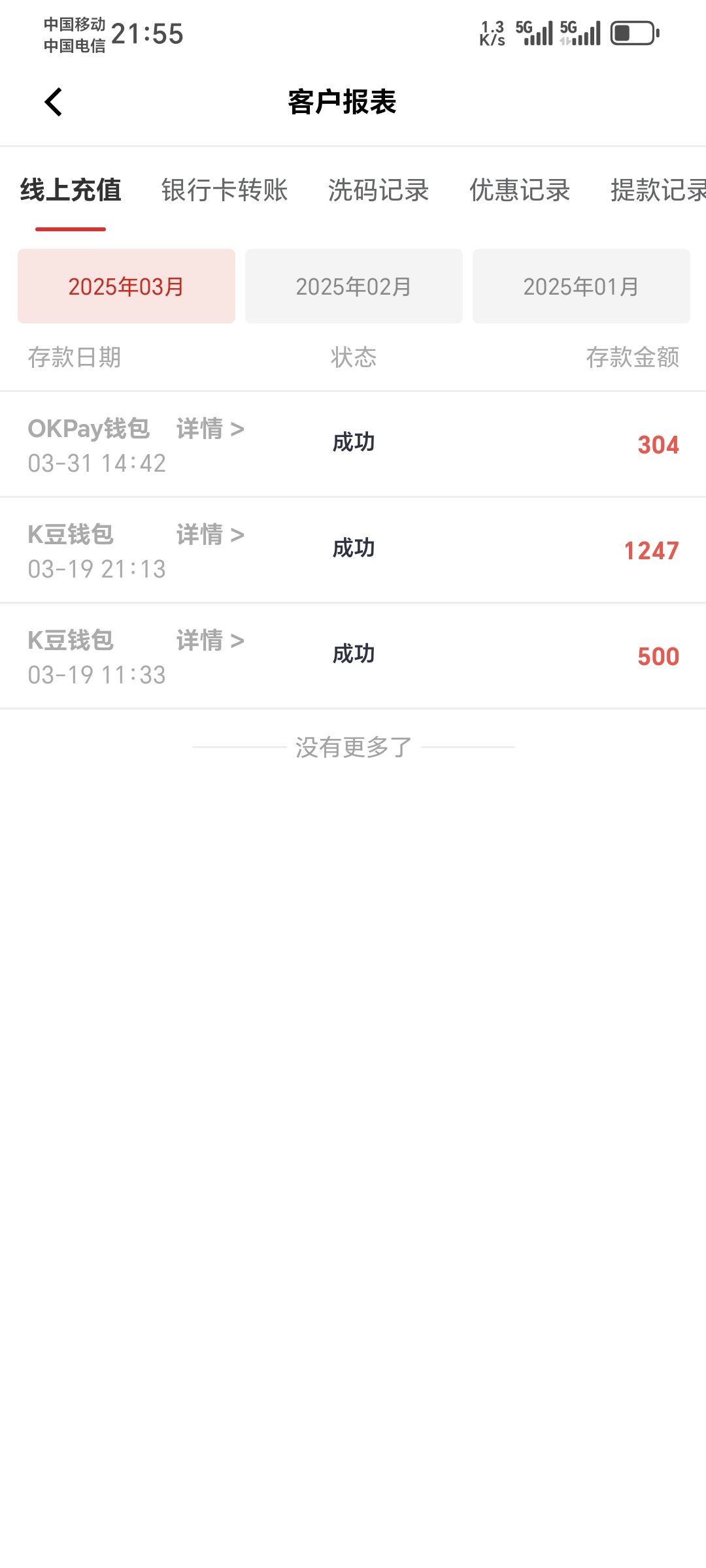Select the 线上充值 tab
Viewport: 706px width, 1568px height.
71,190
